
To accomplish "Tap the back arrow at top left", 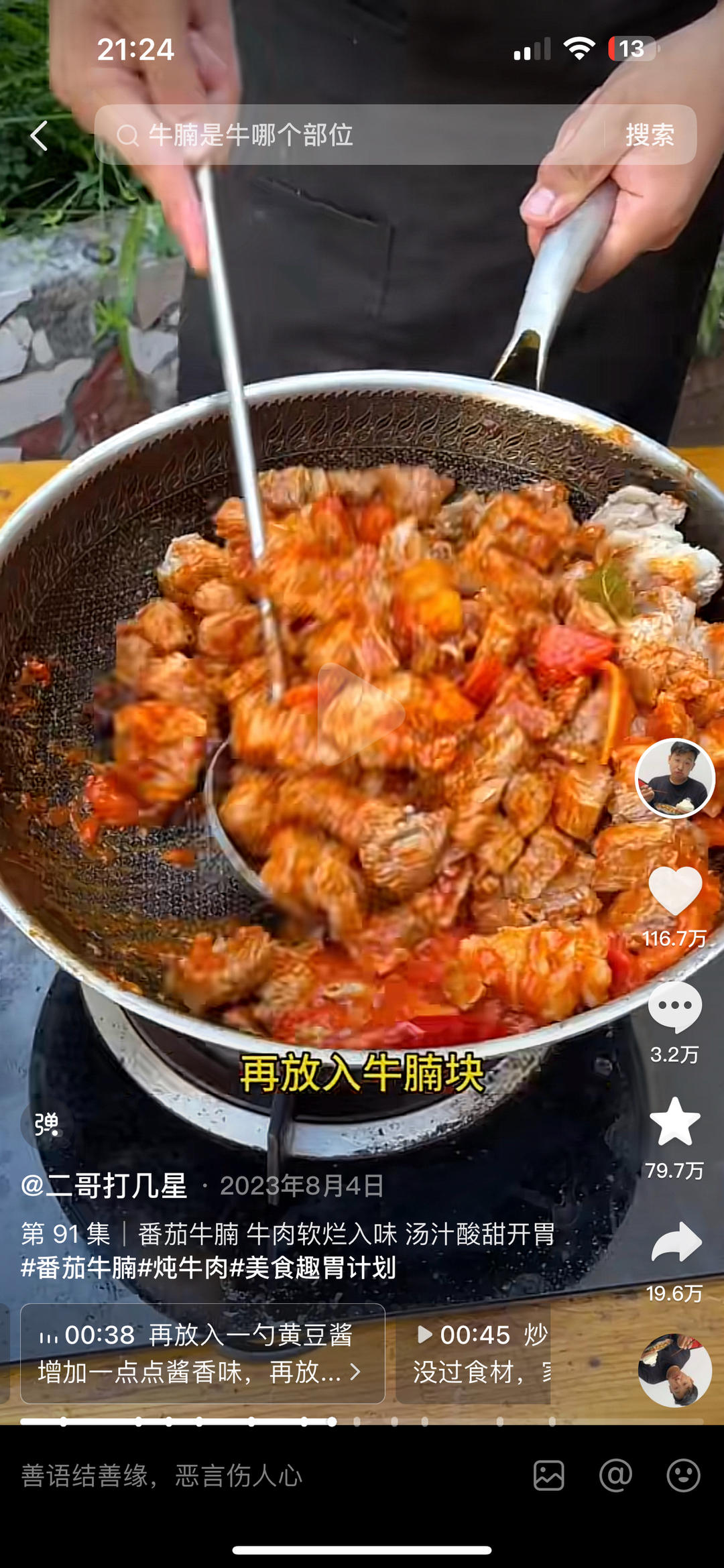I will pos(39,137).
